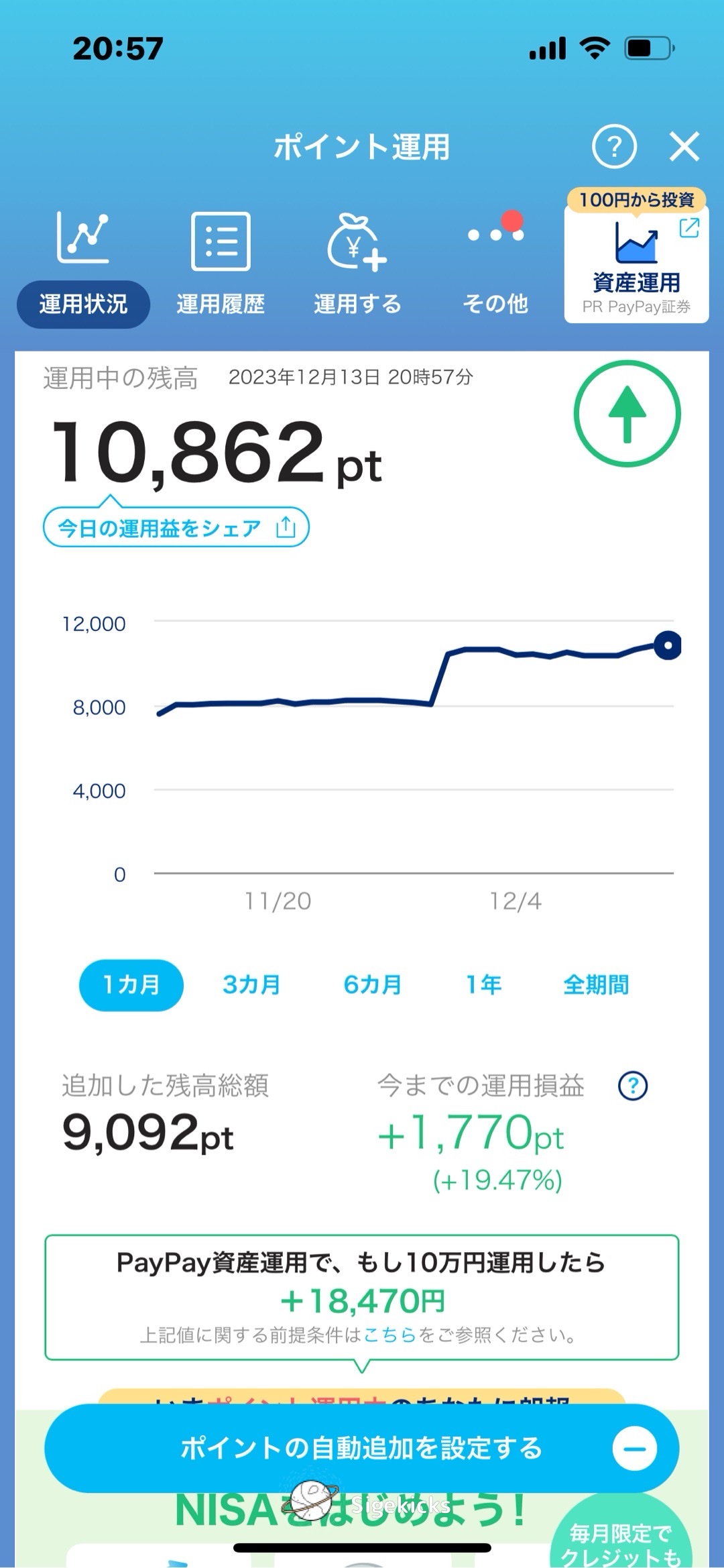Close the ポイント運用 screen
Screen dimensions: 724x1568
coord(684,146)
